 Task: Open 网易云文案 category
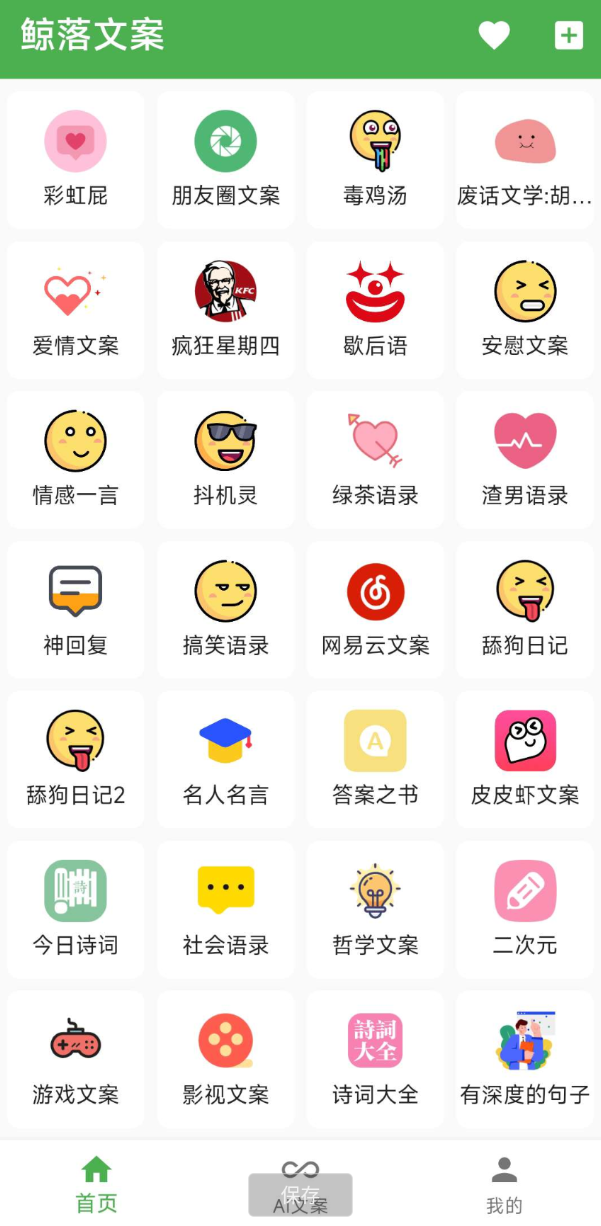point(375,610)
